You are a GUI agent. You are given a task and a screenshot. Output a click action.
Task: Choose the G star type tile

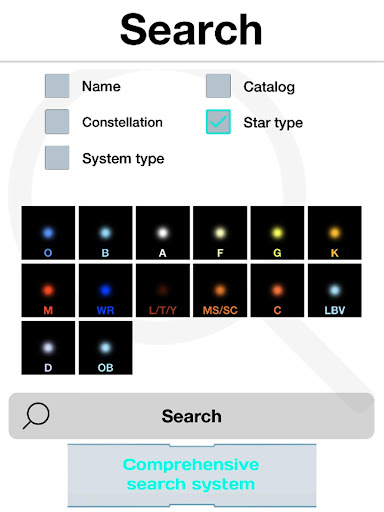[x=277, y=233]
